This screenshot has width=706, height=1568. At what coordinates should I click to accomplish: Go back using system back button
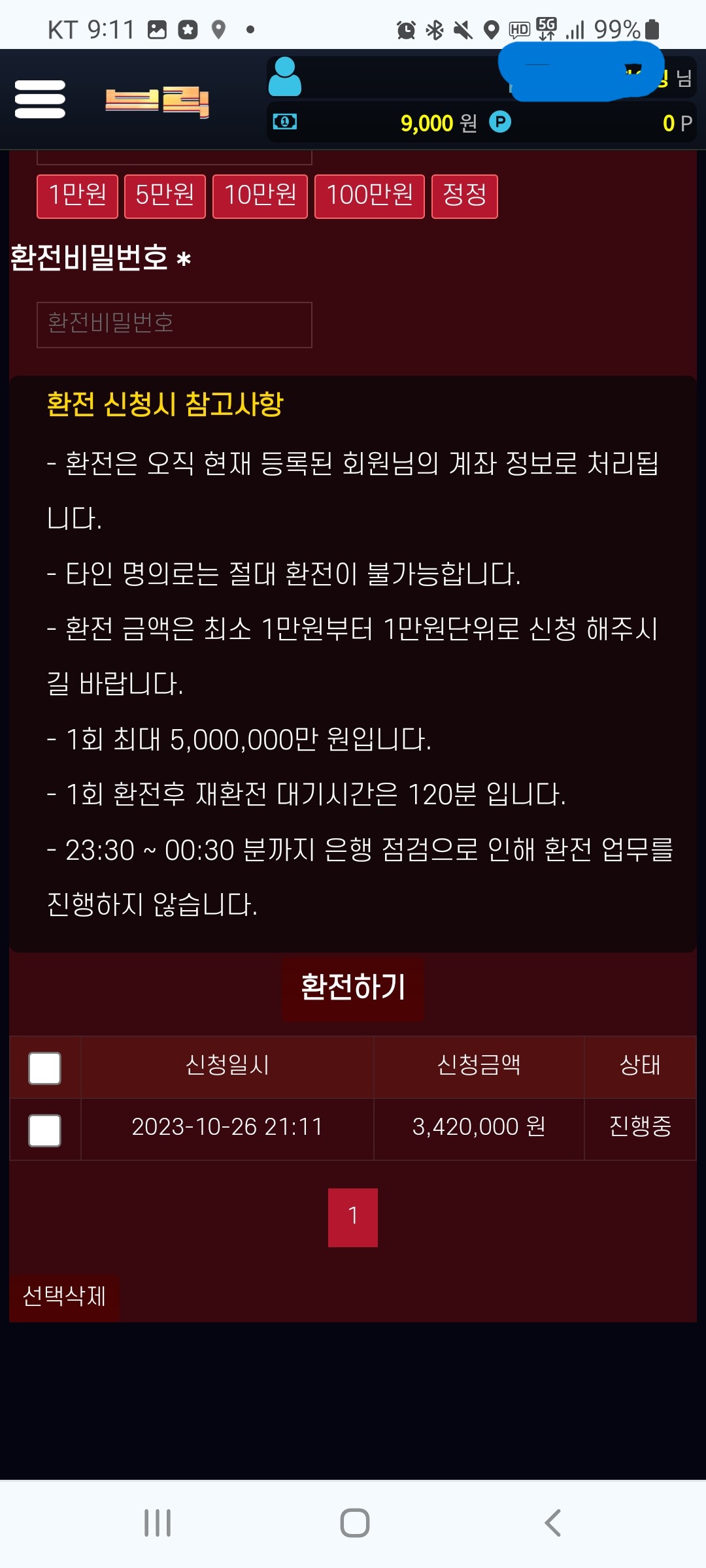pyautogui.click(x=553, y=1523)
